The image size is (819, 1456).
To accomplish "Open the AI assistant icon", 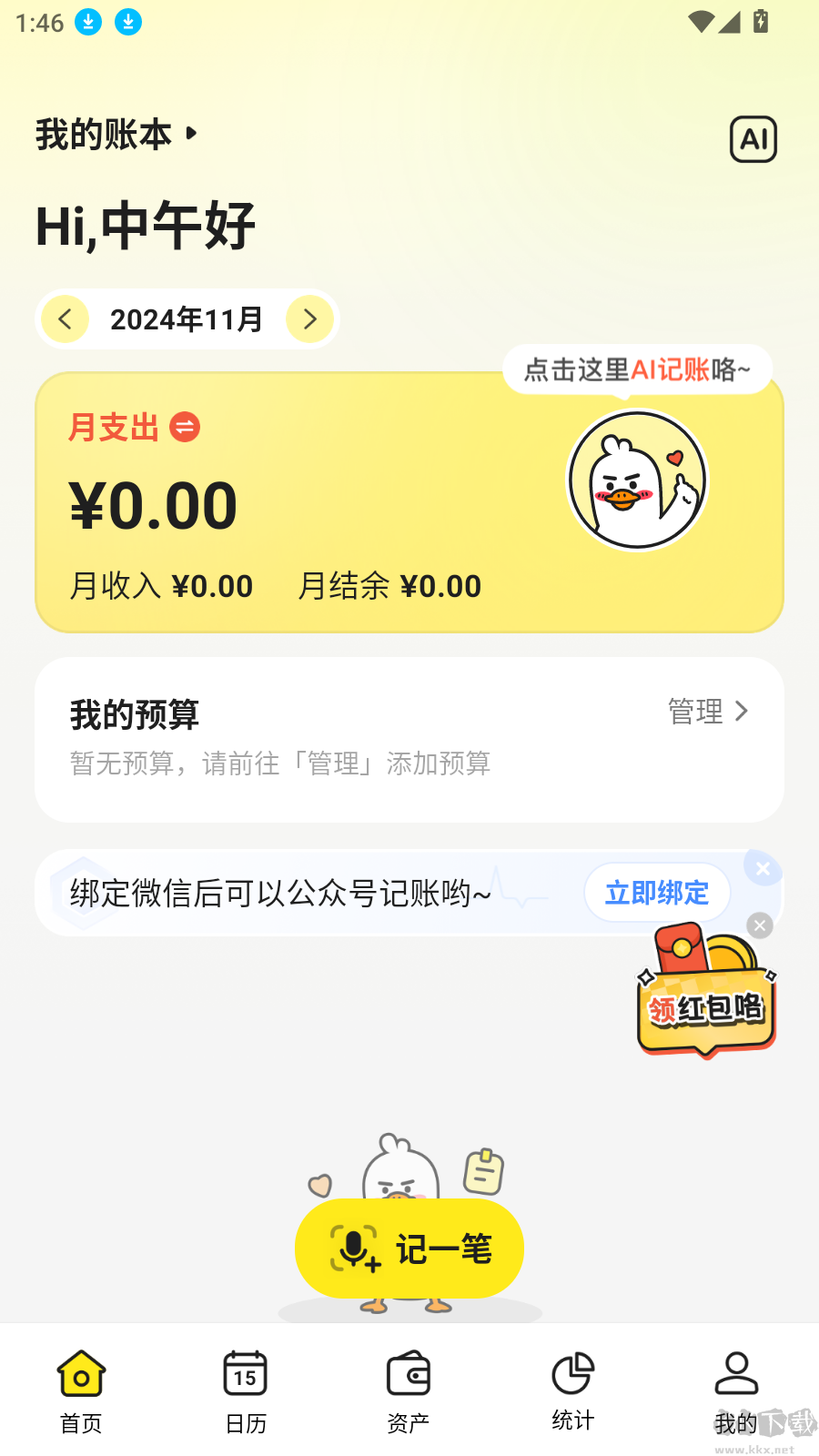I will (753, 138).
